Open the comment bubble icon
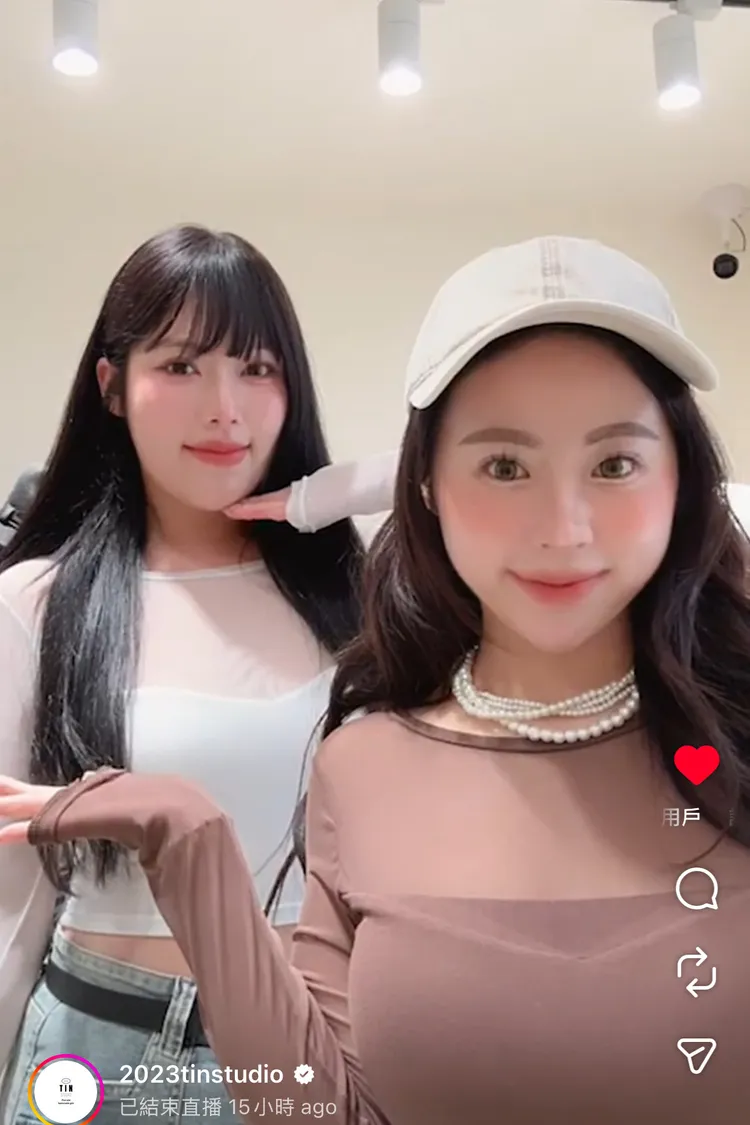750x1125 pixels. click(696, 889)
